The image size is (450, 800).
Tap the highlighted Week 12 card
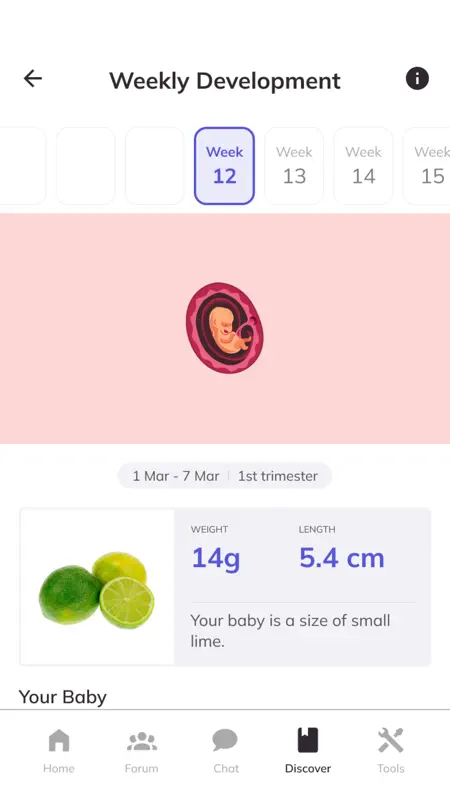click(x=224, y=166)
